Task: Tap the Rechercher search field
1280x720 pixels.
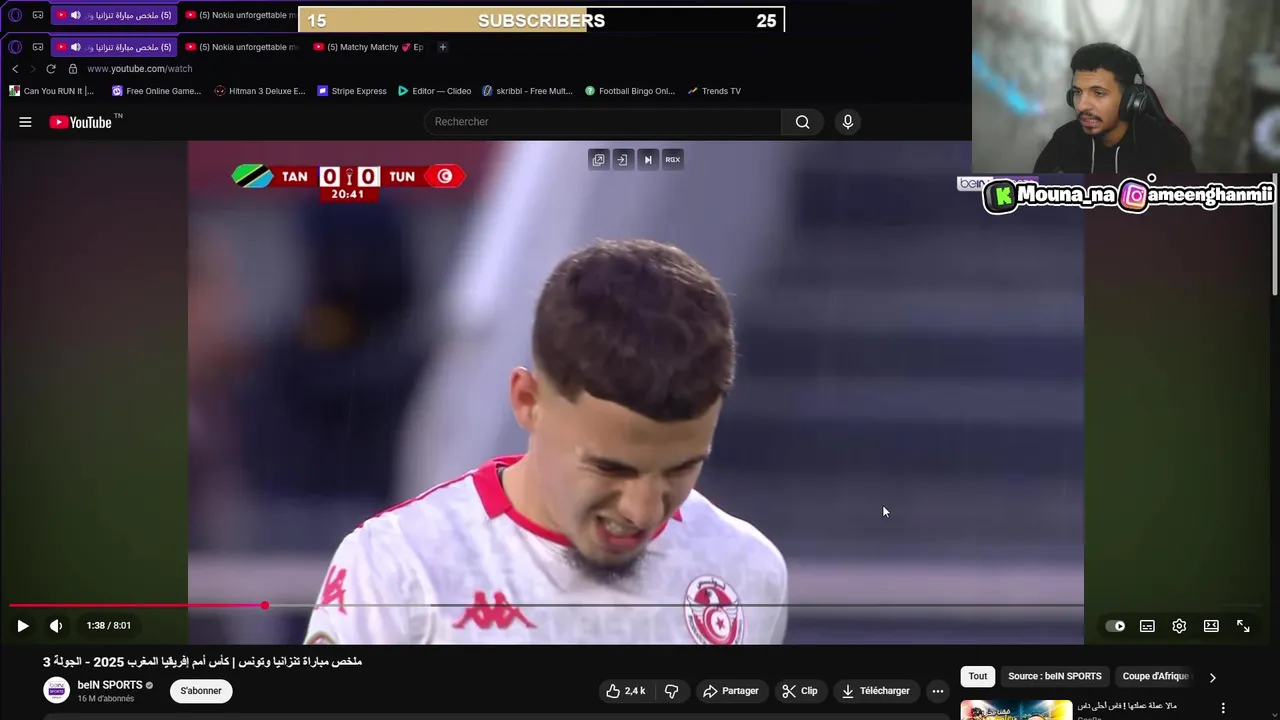Action: (x=600, y=122)
